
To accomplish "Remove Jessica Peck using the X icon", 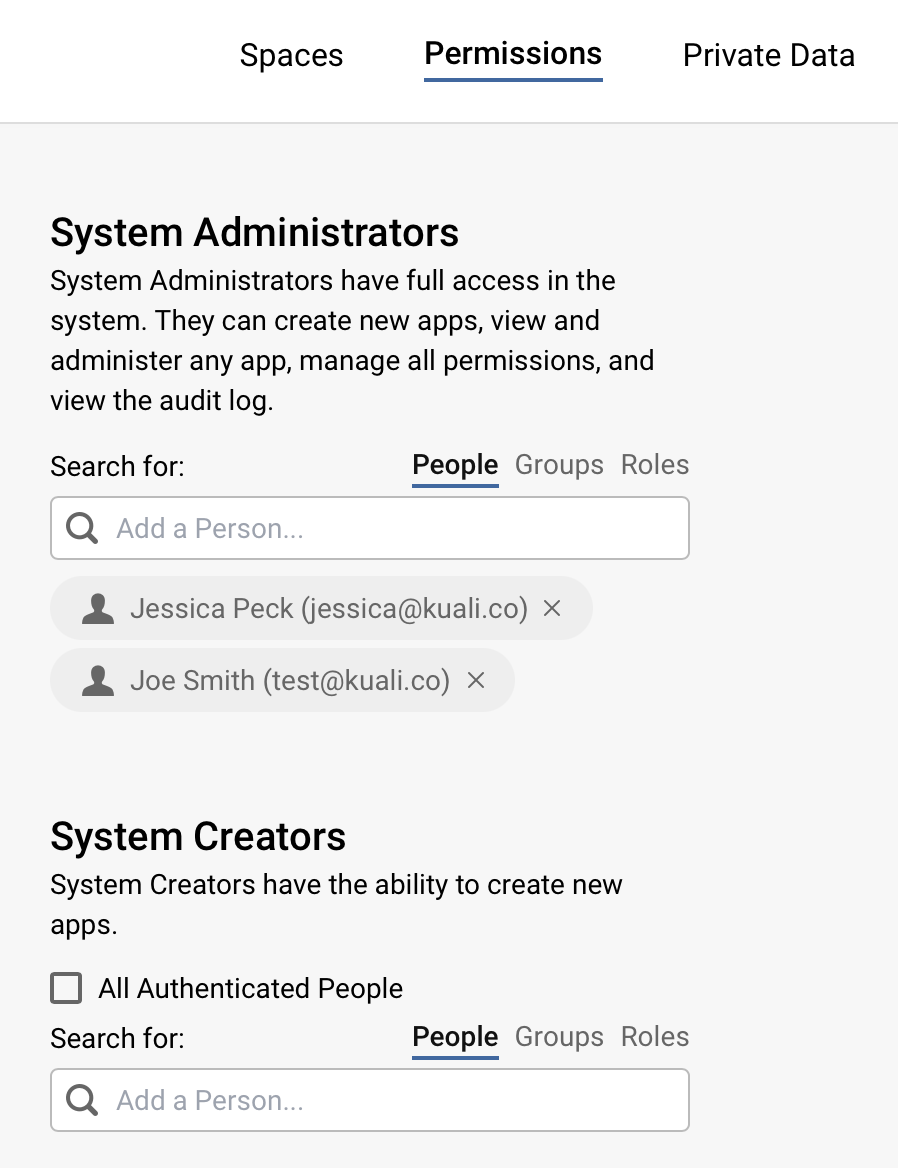I will click(552, 607).
